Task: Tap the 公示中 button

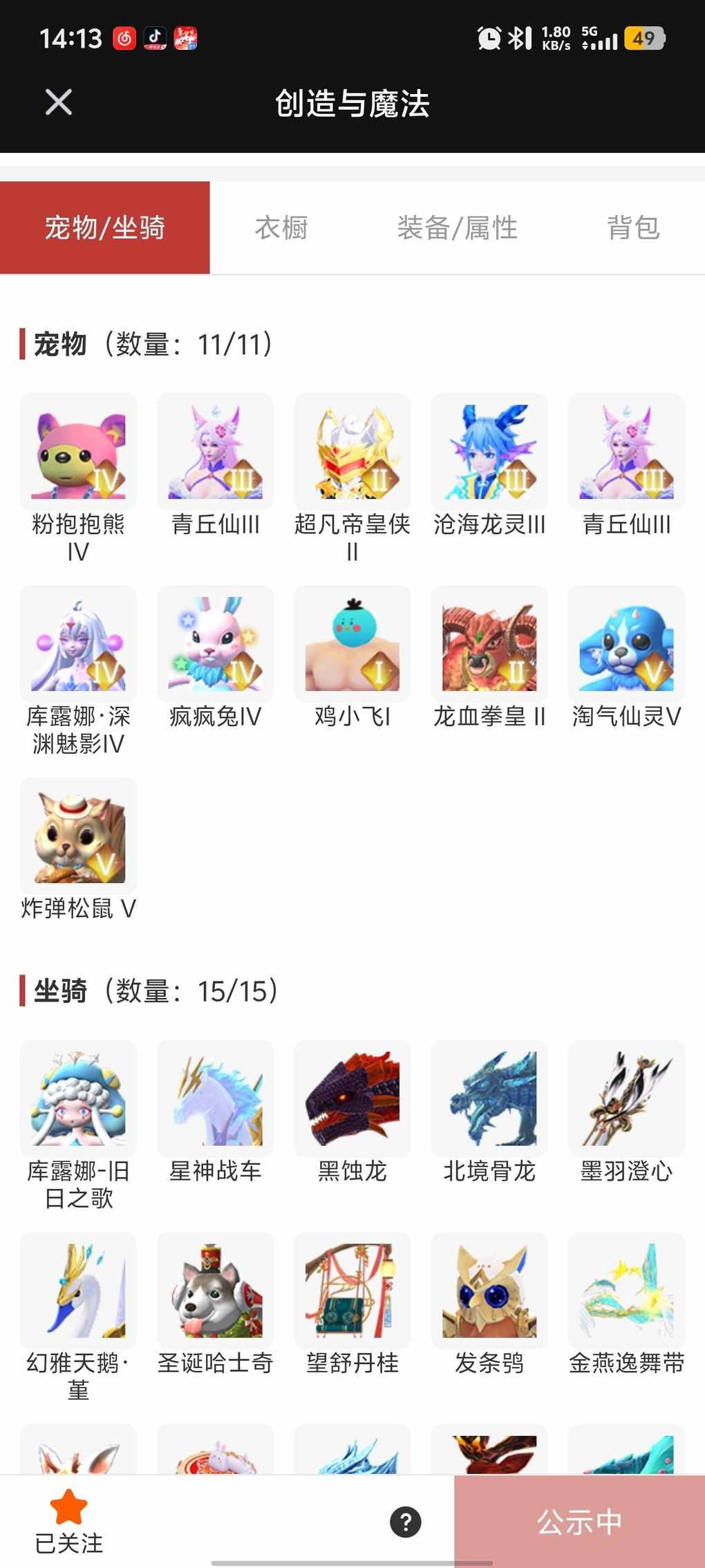Action: click(579, 1522)
